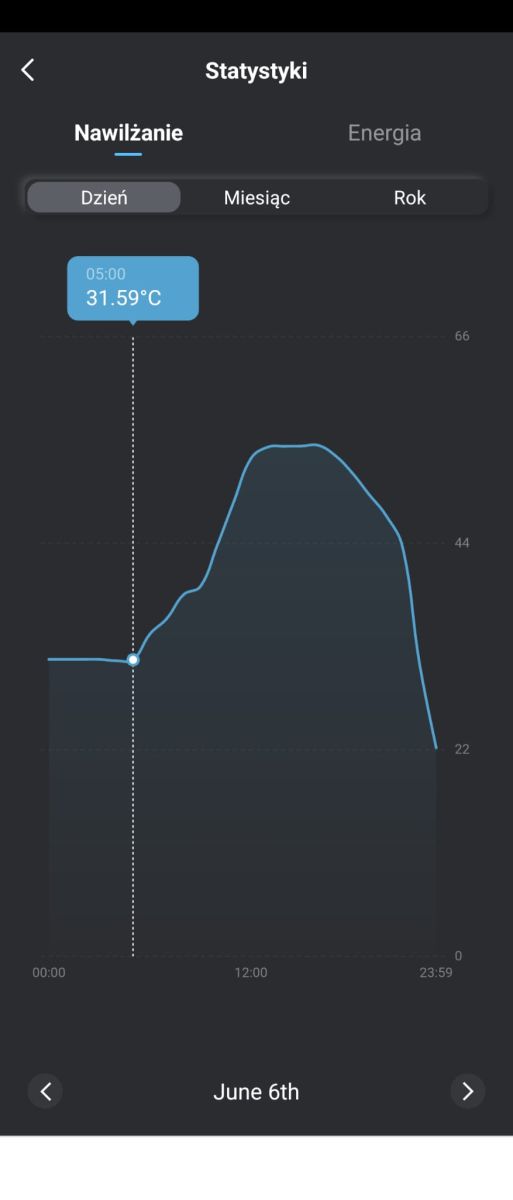Choose the Miesiąc view

coord(257,198)
